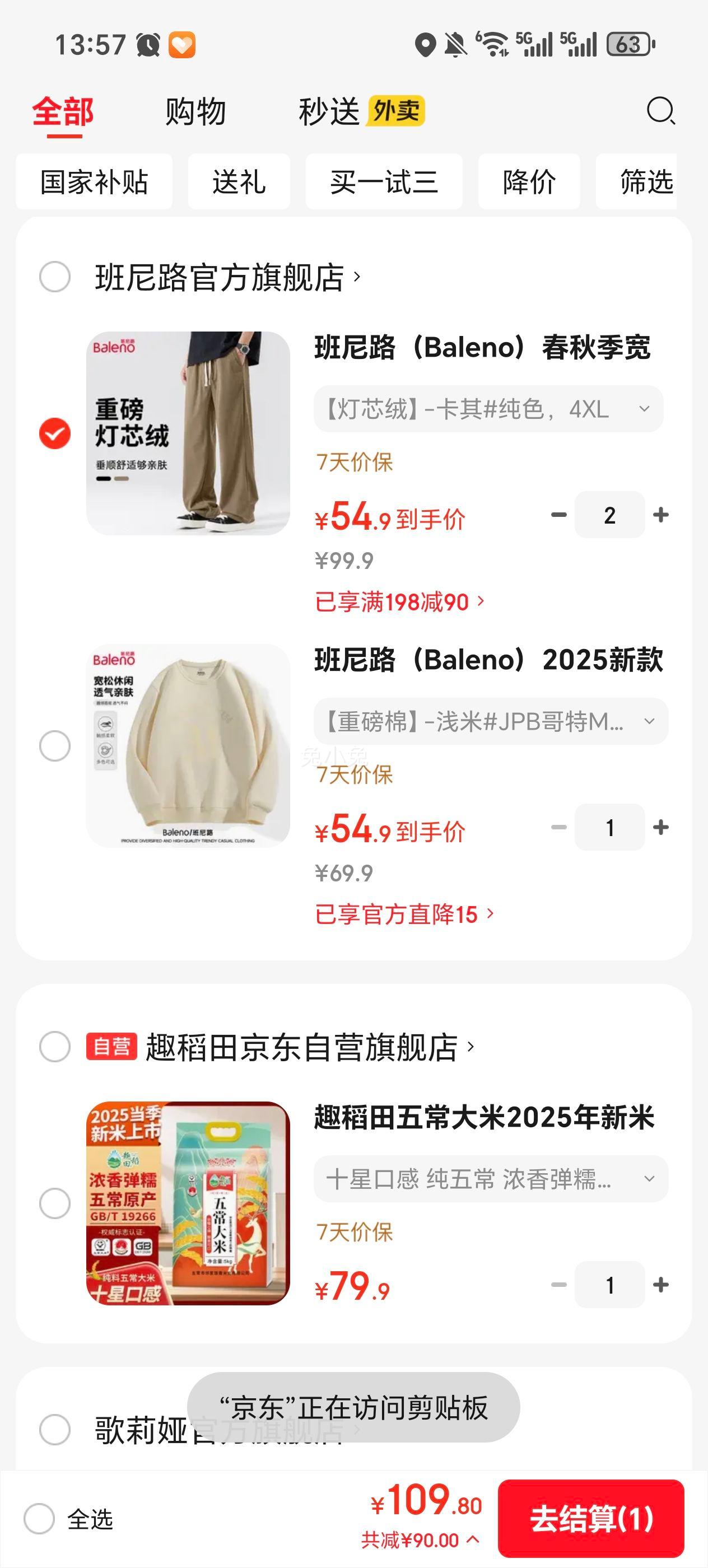Open the 重磅棉 浅米 specification dropdown
Screen dimensions: 708x1568
490,721
